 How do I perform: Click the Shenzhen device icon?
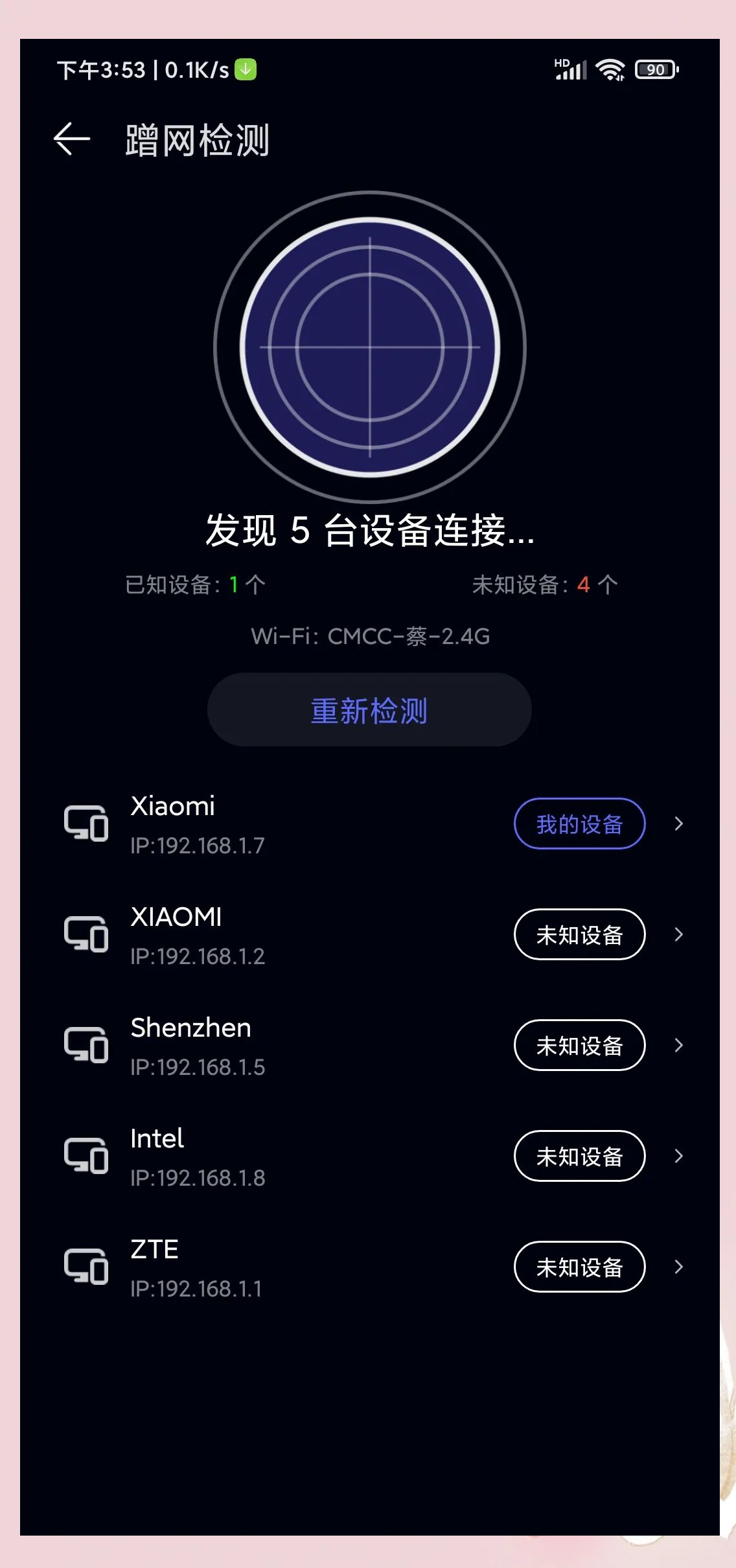[x=87, y=1045]
